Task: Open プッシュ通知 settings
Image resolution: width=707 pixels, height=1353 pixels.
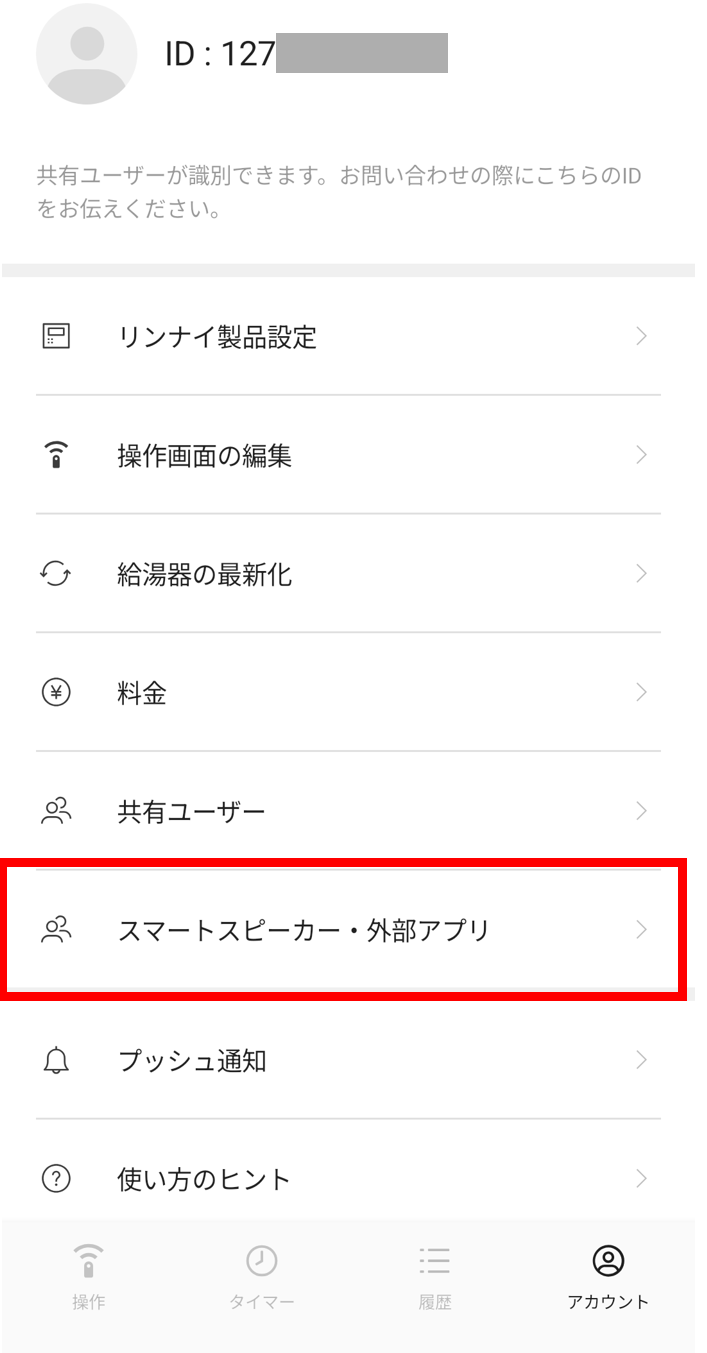Action: click(348, 1060)
